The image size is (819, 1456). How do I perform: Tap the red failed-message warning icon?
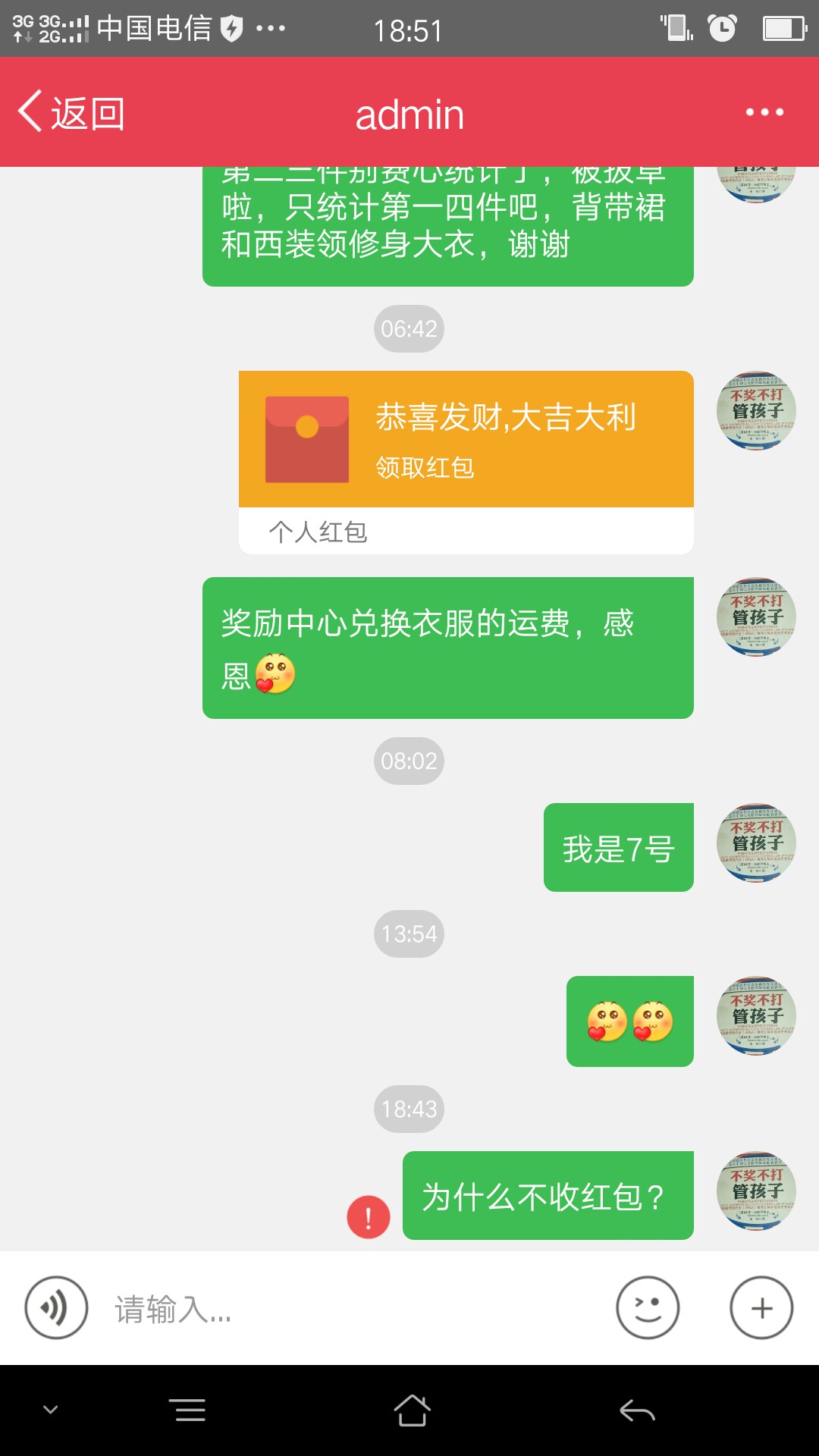tap(369, 1217)
